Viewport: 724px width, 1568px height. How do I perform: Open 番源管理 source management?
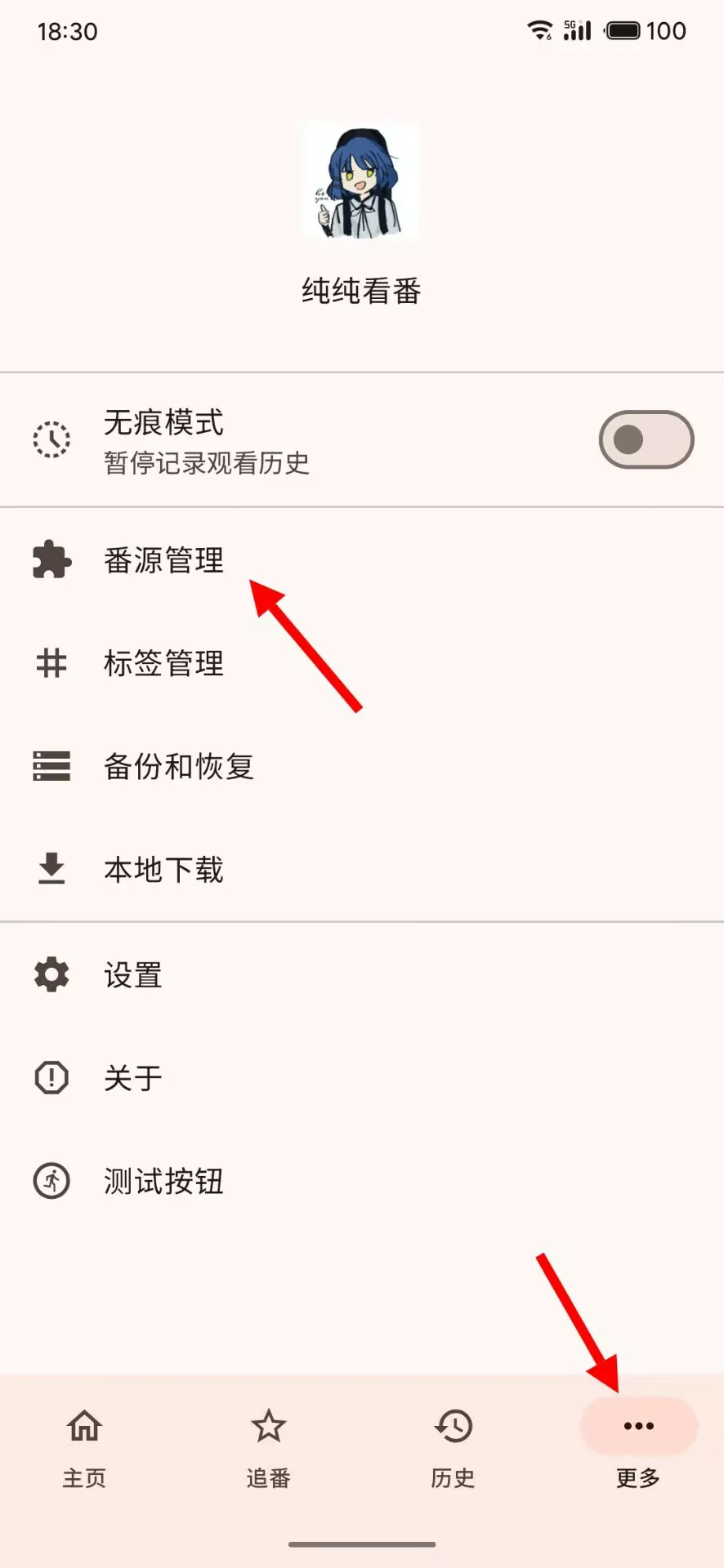163,560
